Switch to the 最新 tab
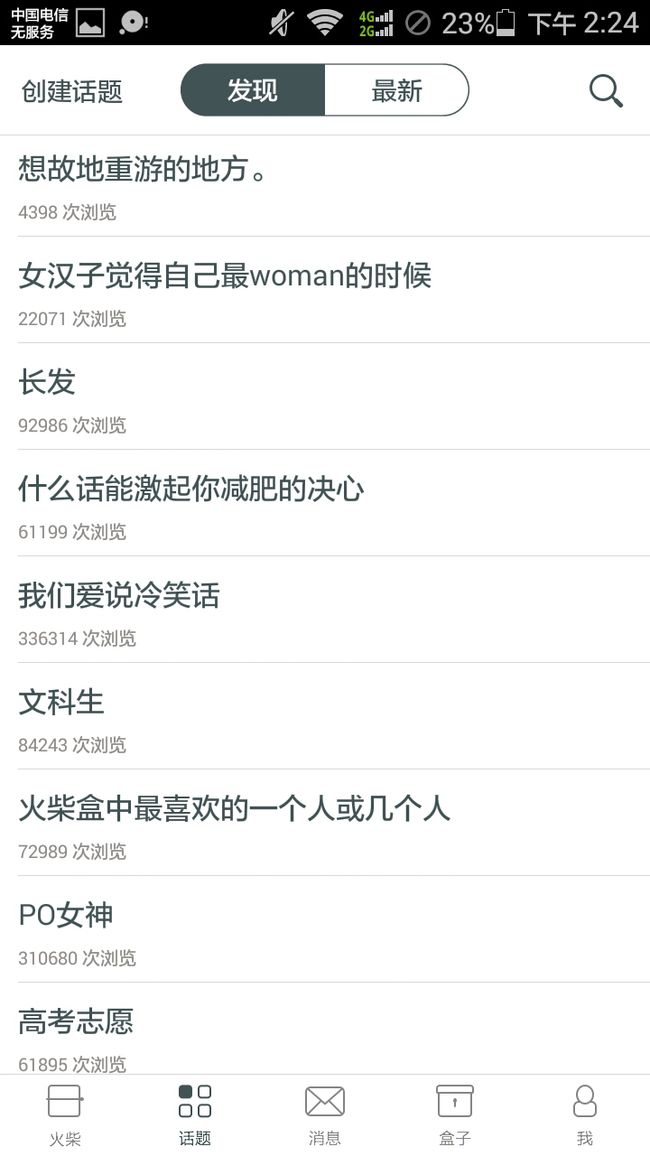 (x=396, y=90)
